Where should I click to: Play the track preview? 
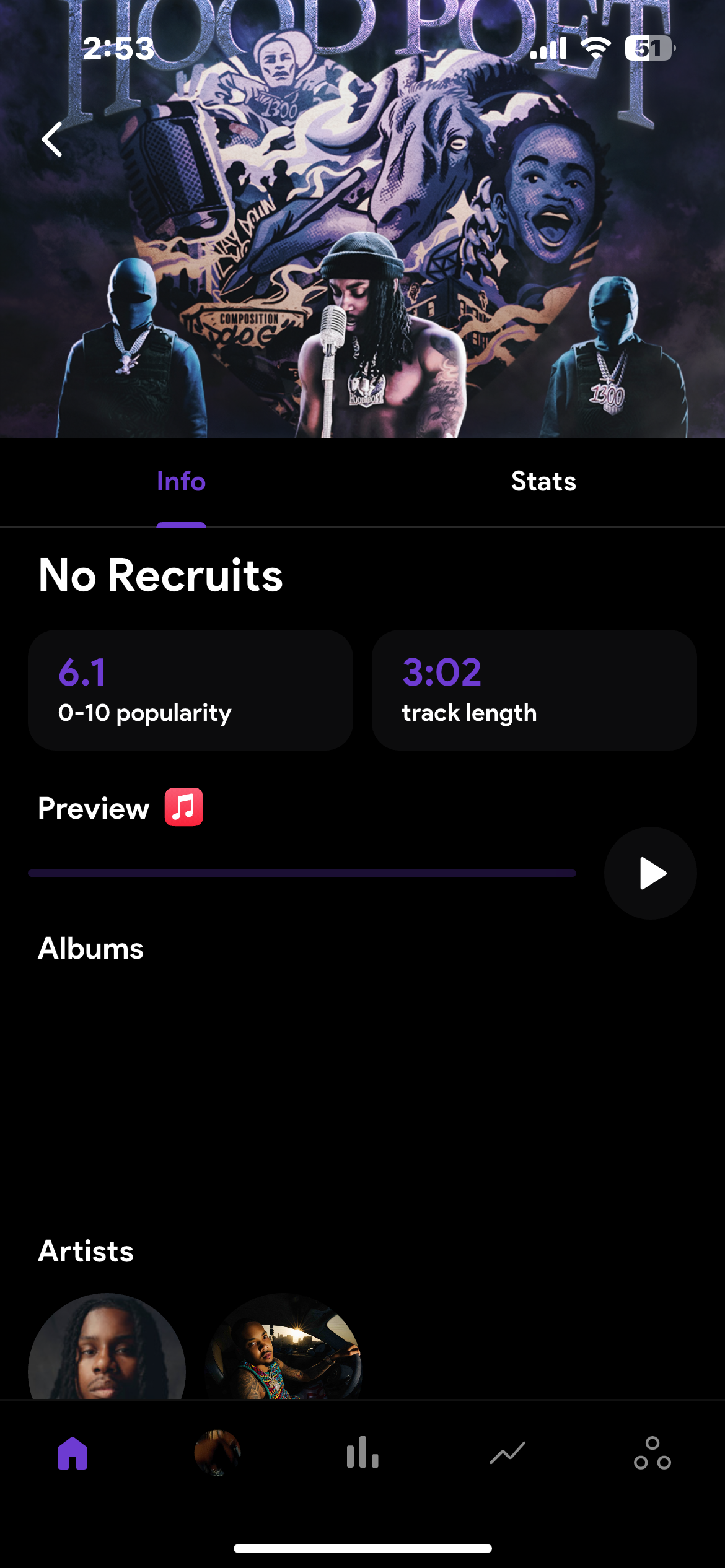650,873
